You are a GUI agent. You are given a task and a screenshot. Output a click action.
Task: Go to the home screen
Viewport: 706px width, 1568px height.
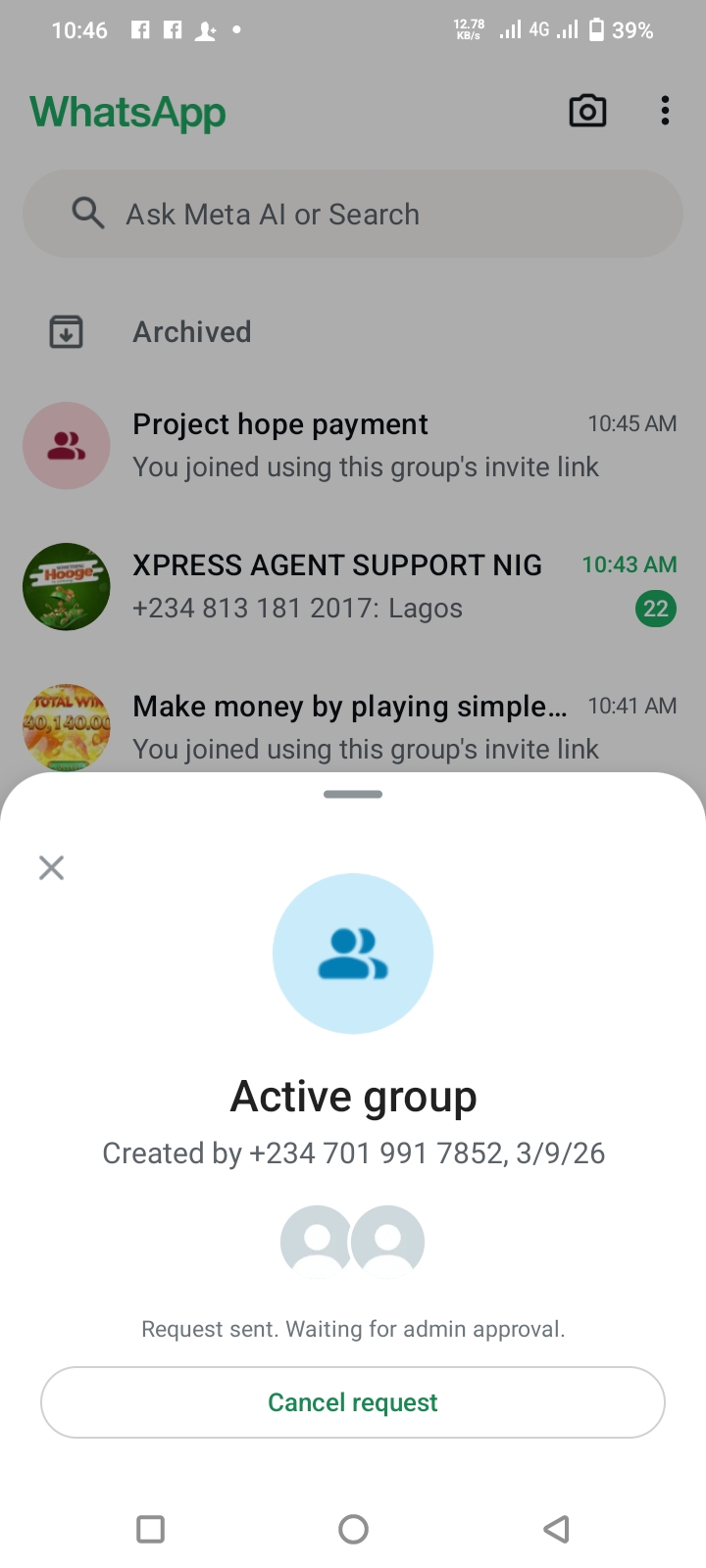click(x=353, y=1529)
